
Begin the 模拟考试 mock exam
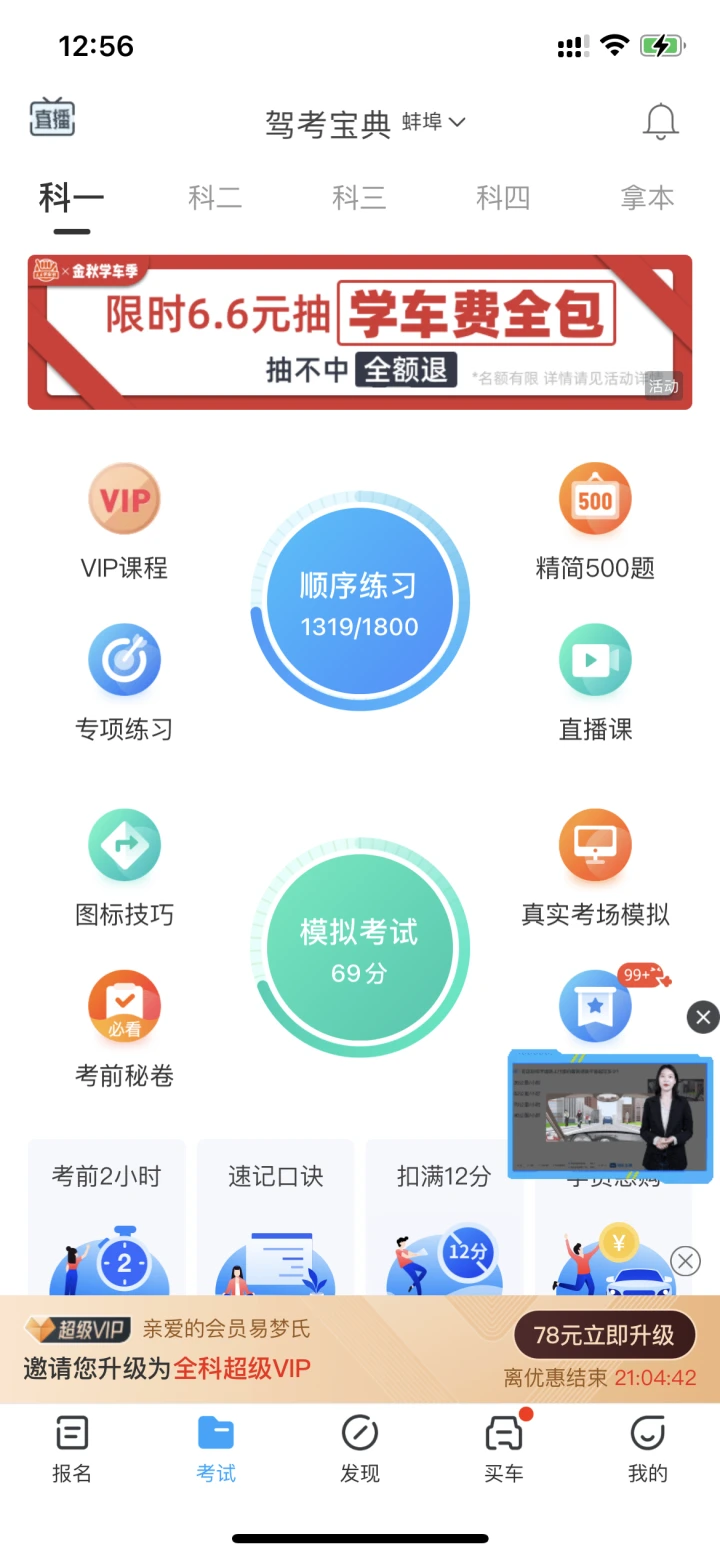point(360,948)
